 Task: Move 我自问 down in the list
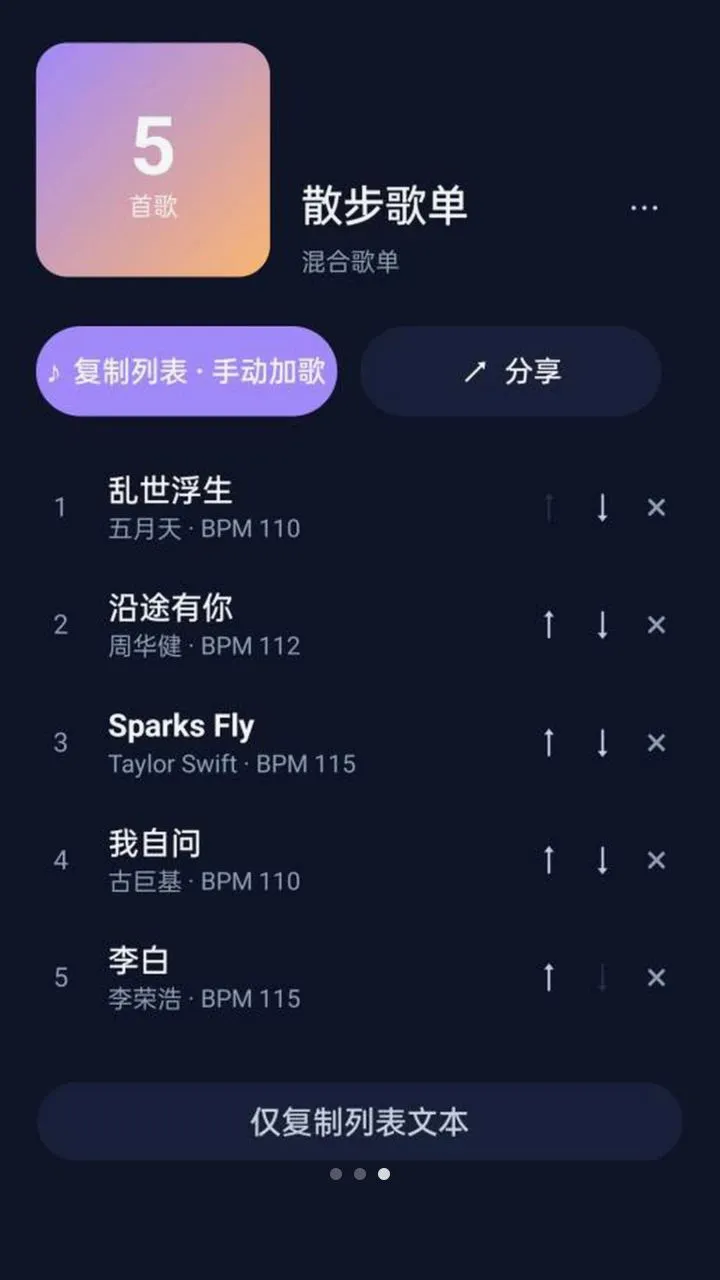[602, 860]
